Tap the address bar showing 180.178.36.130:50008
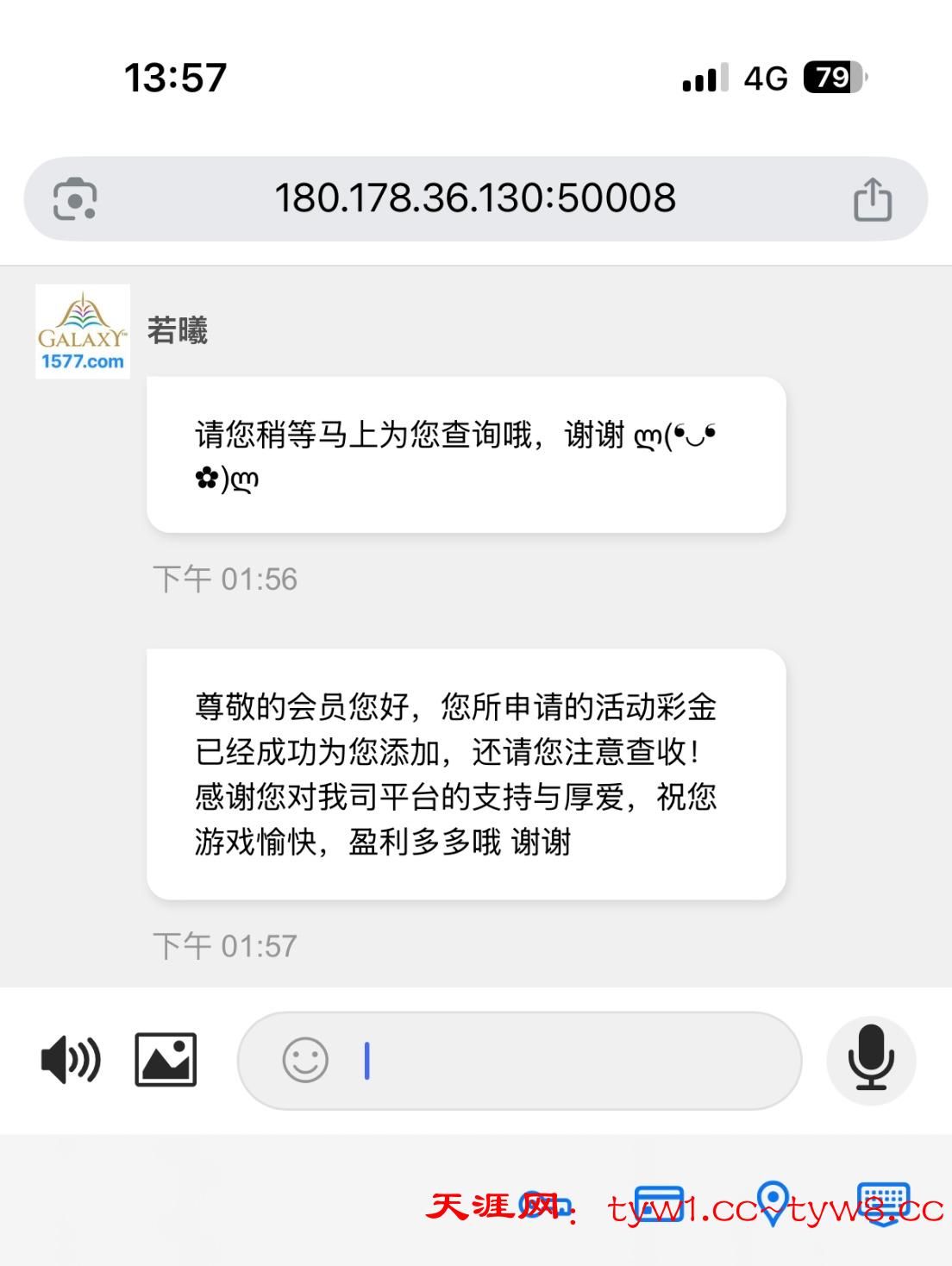 pos(475,198)
